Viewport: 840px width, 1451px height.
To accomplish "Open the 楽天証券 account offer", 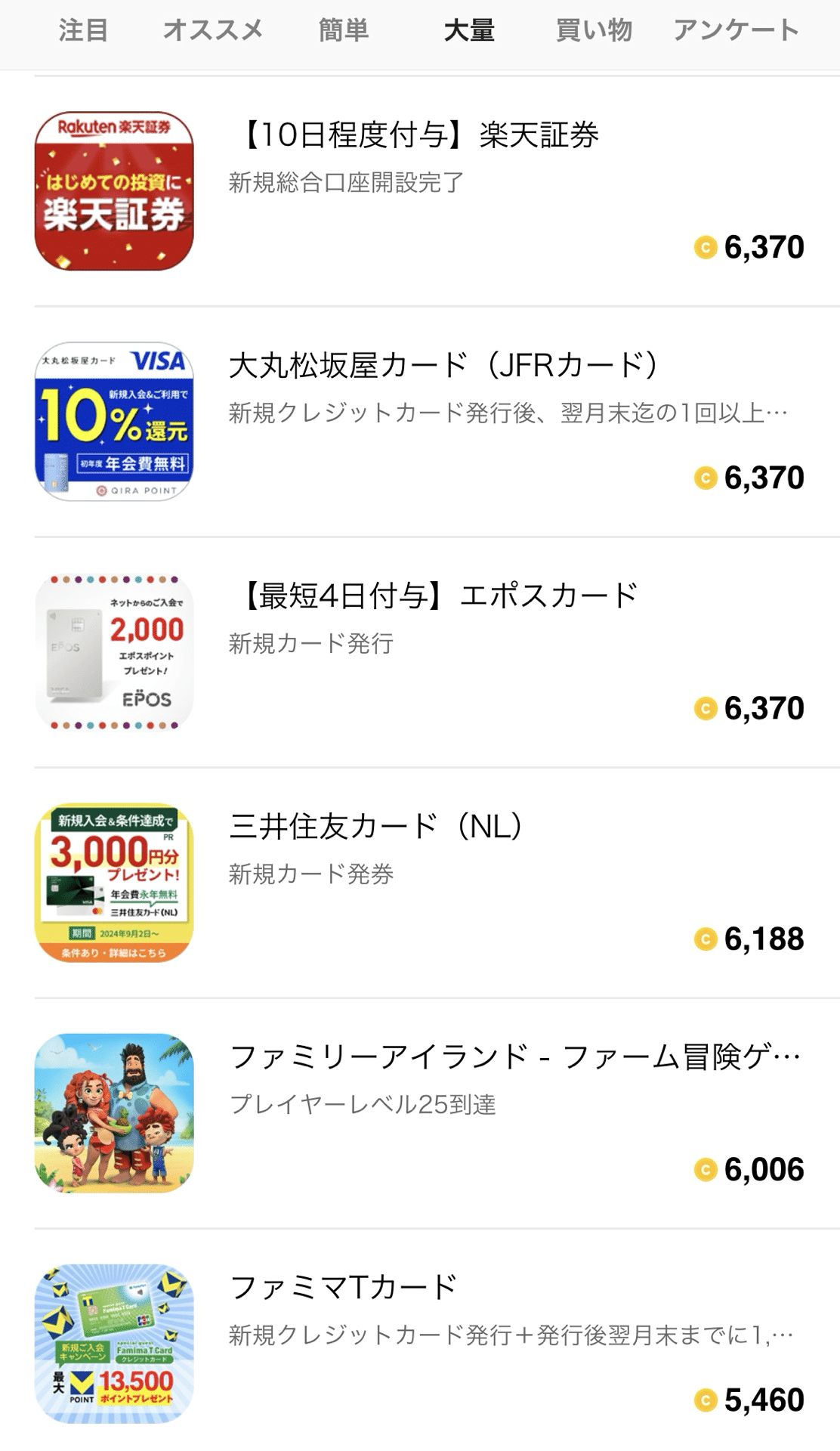I will pos(420,191).
